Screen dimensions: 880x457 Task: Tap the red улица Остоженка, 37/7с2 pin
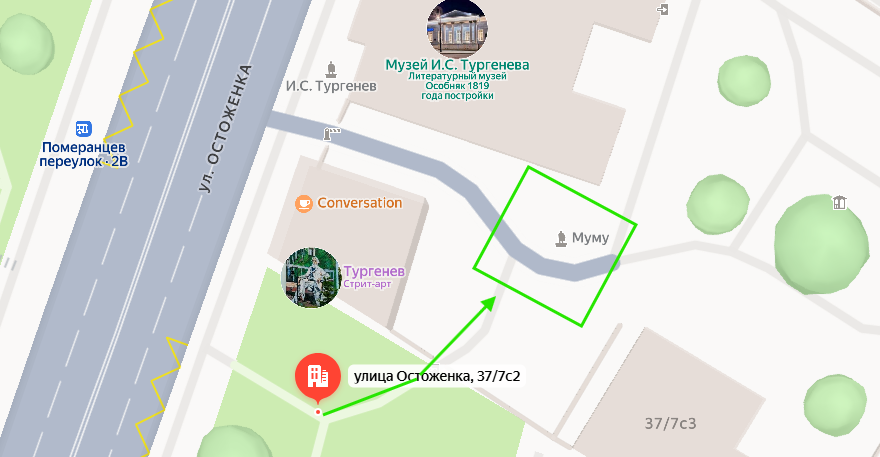pyautogui.click(x=317, y=377)
